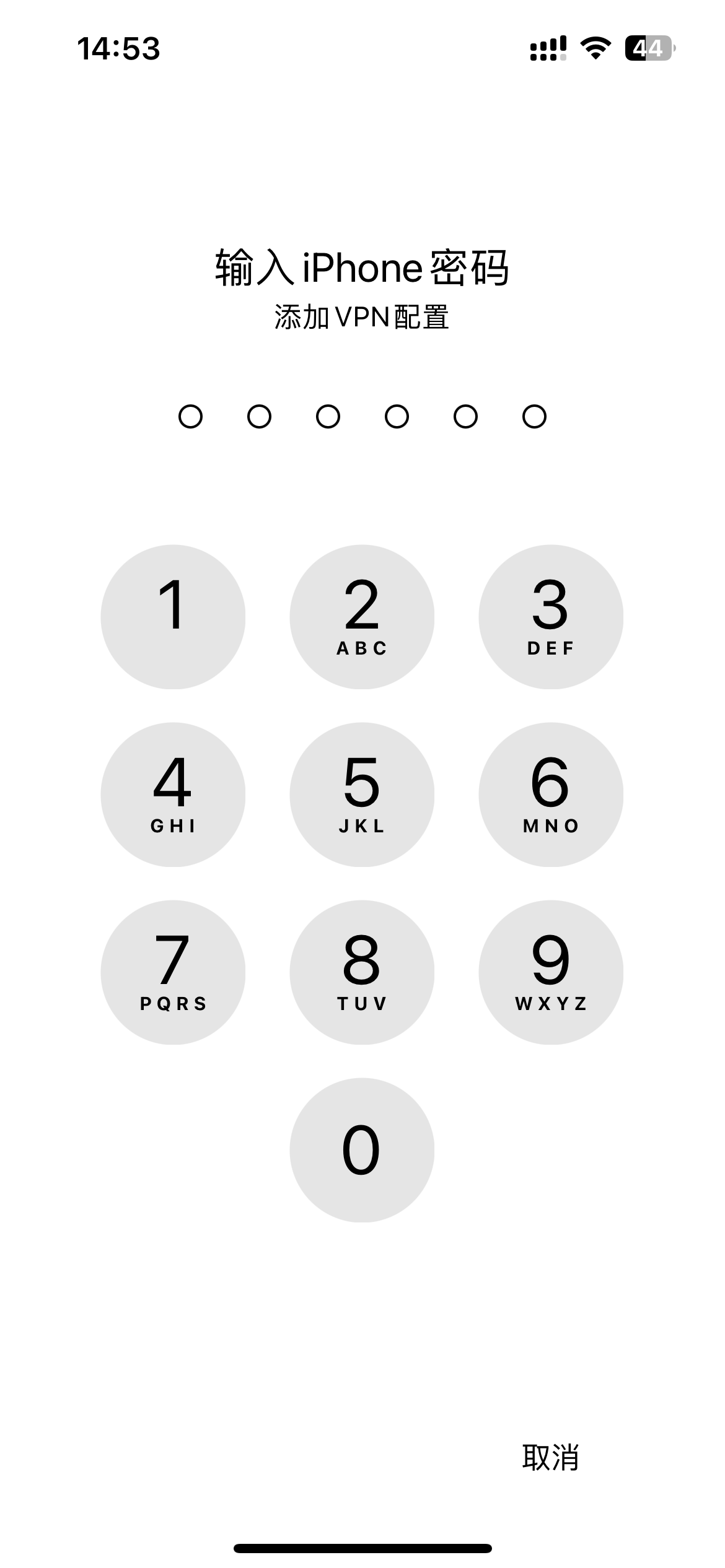Viewport: 725px width, 1568px height.
Task: Enter digit 9 (WXYZ)
Action: pyautogui.click(x=551, y=972)
